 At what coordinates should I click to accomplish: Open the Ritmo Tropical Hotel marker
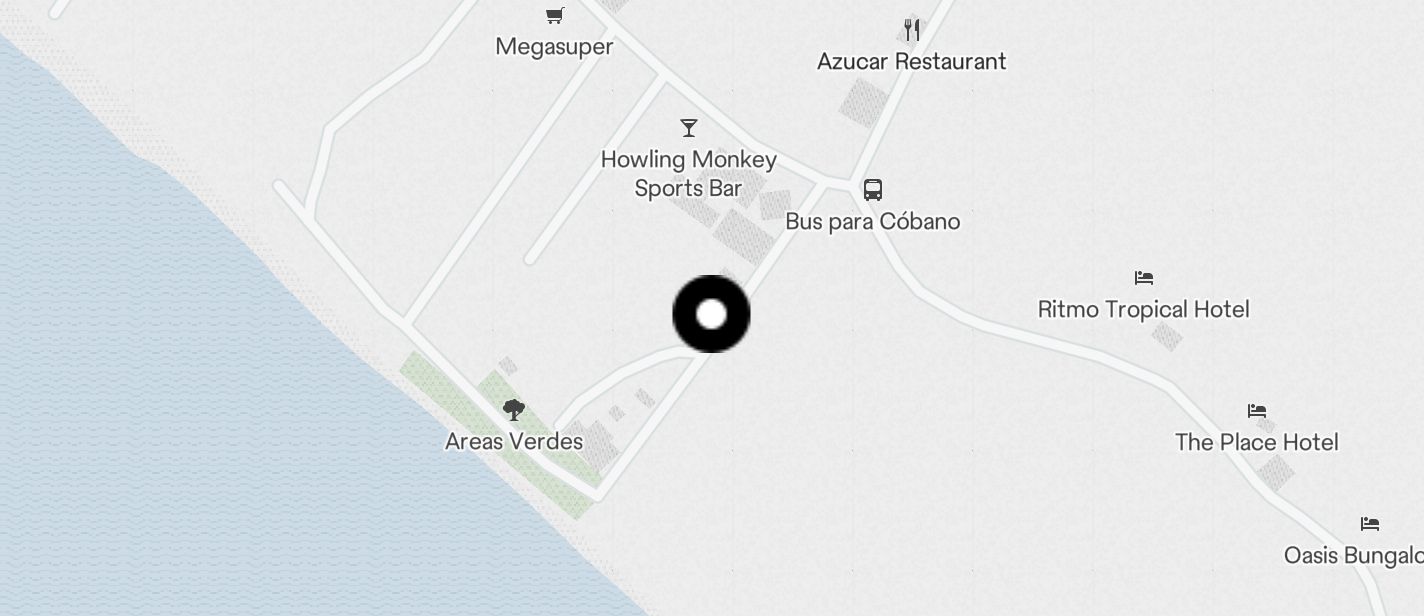[1144, 277]
